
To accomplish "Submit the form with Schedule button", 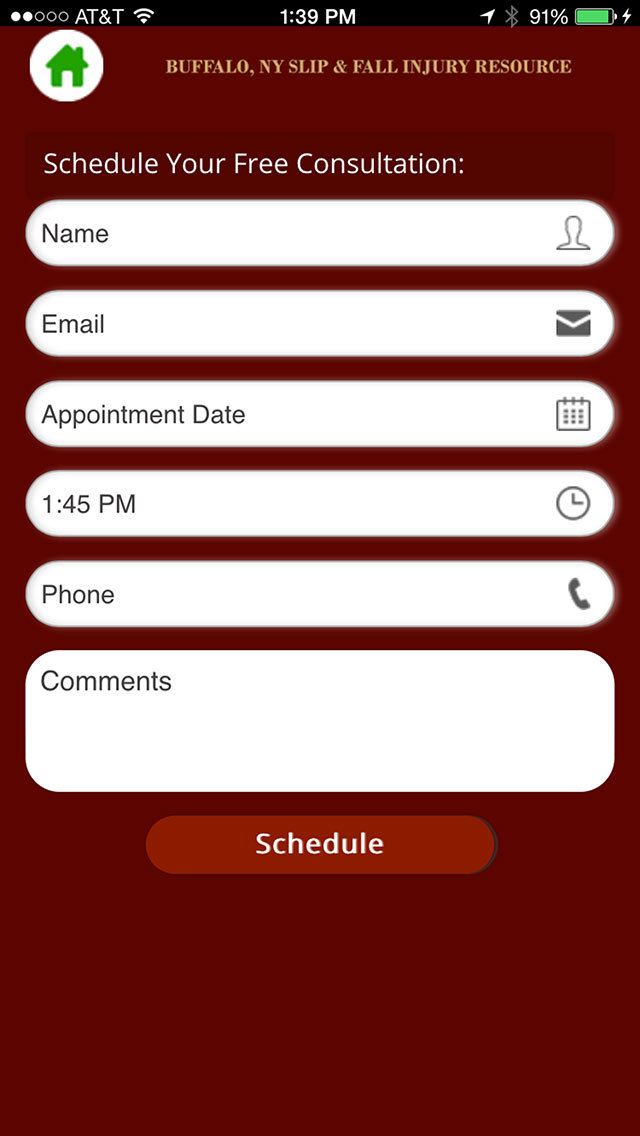I will [321, 844].
